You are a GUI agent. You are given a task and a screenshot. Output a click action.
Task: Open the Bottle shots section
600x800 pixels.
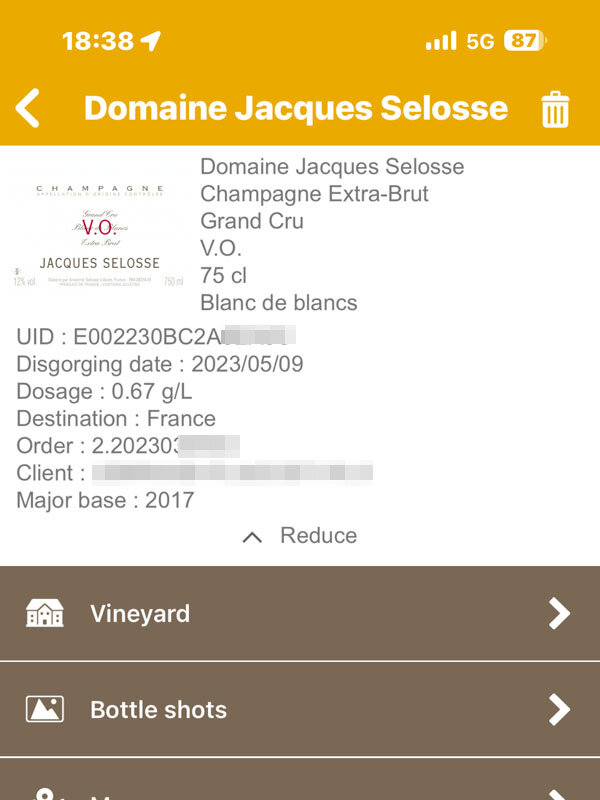click(300, 709)
